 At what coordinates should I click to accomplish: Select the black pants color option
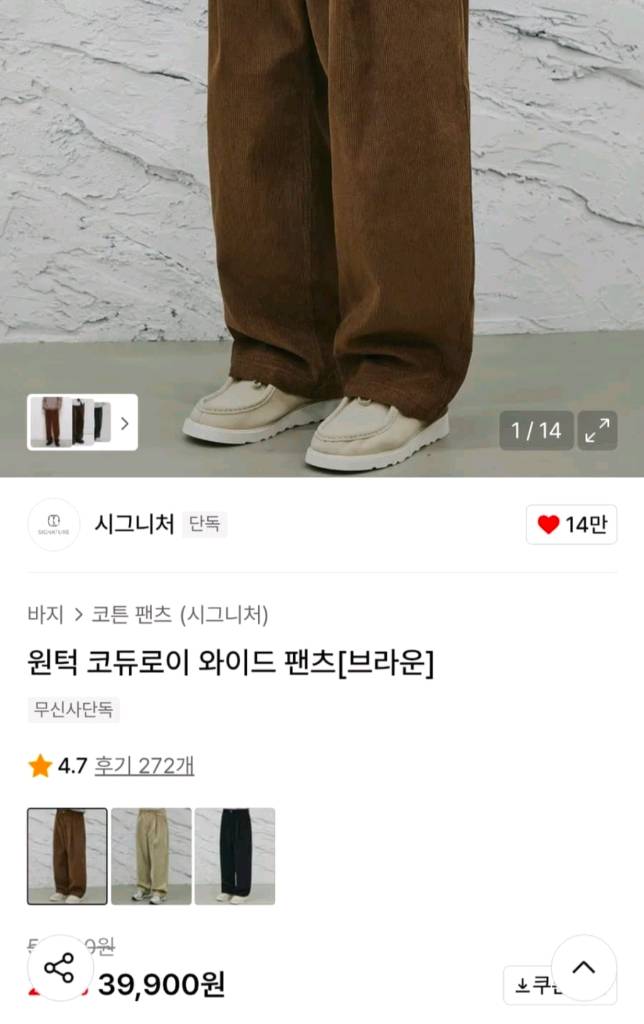235,856
